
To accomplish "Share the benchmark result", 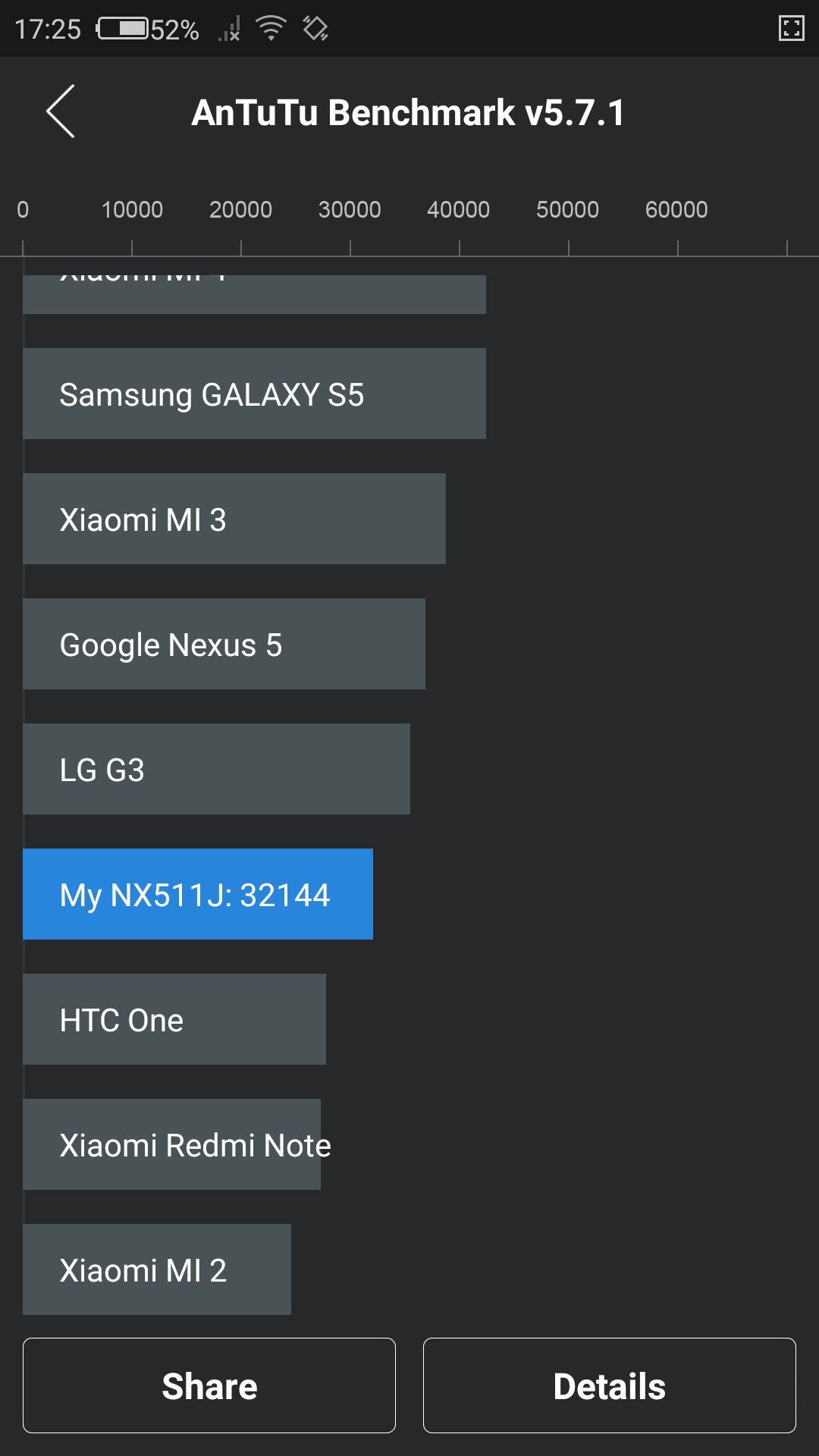I will 209,1385.
